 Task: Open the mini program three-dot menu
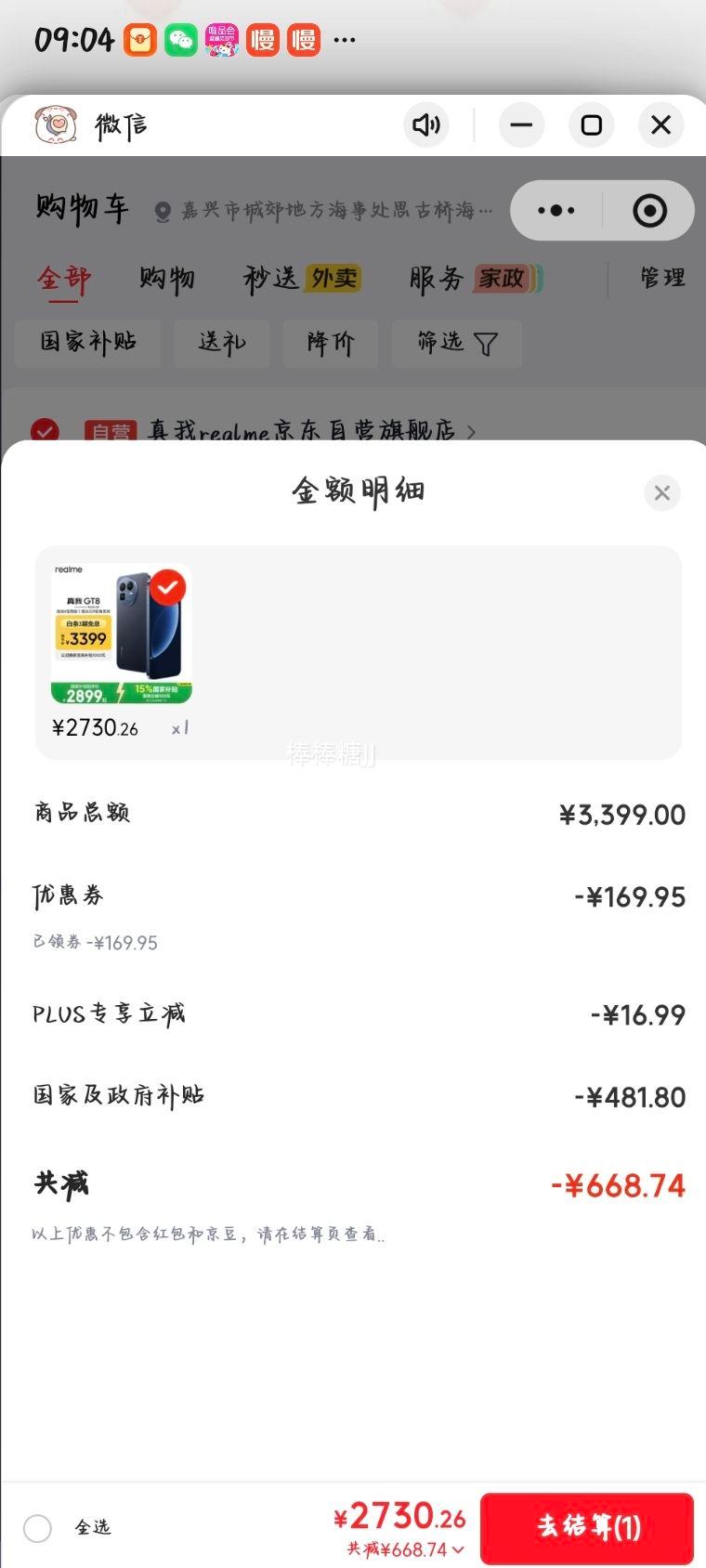[x=556, y=211]
